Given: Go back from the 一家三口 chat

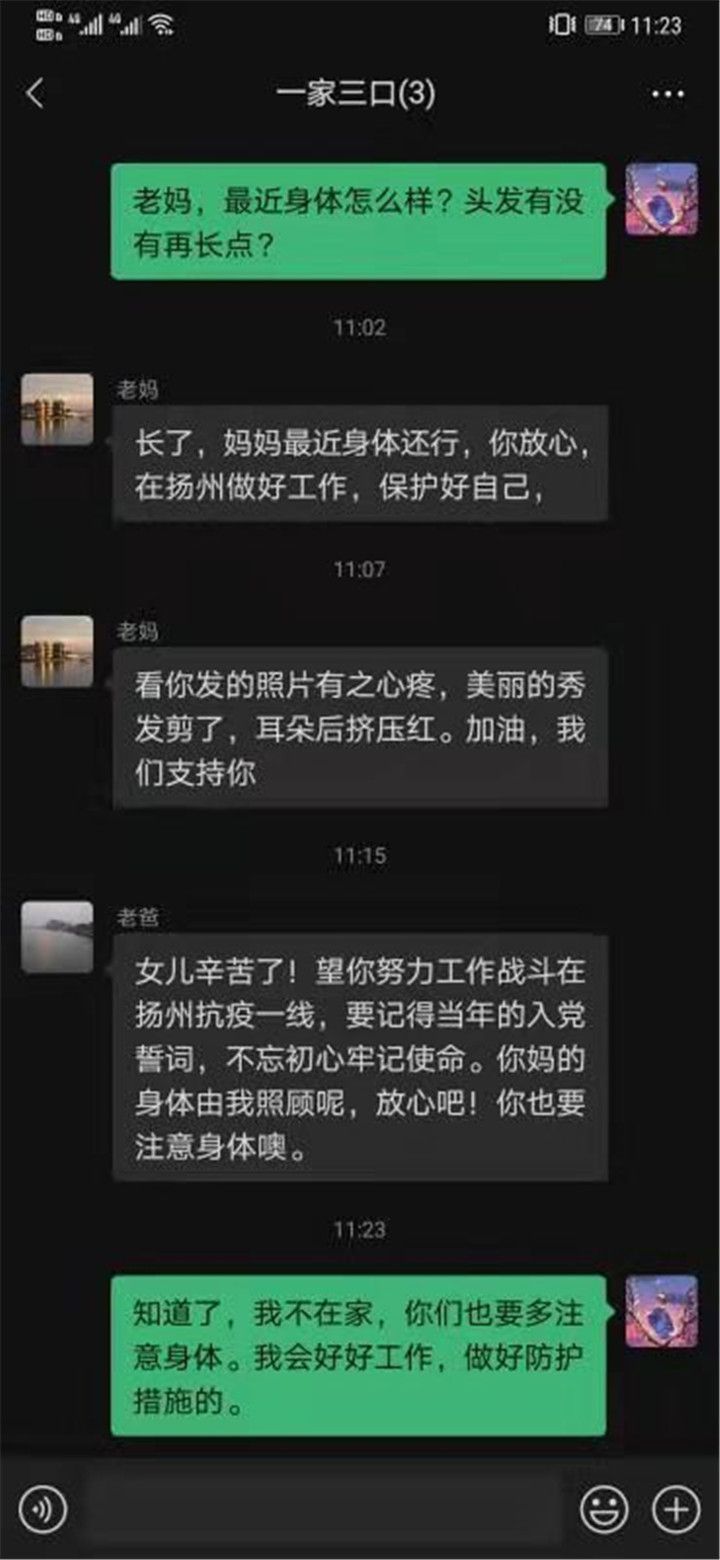Looking at the screenshot, I should point(36,94).
